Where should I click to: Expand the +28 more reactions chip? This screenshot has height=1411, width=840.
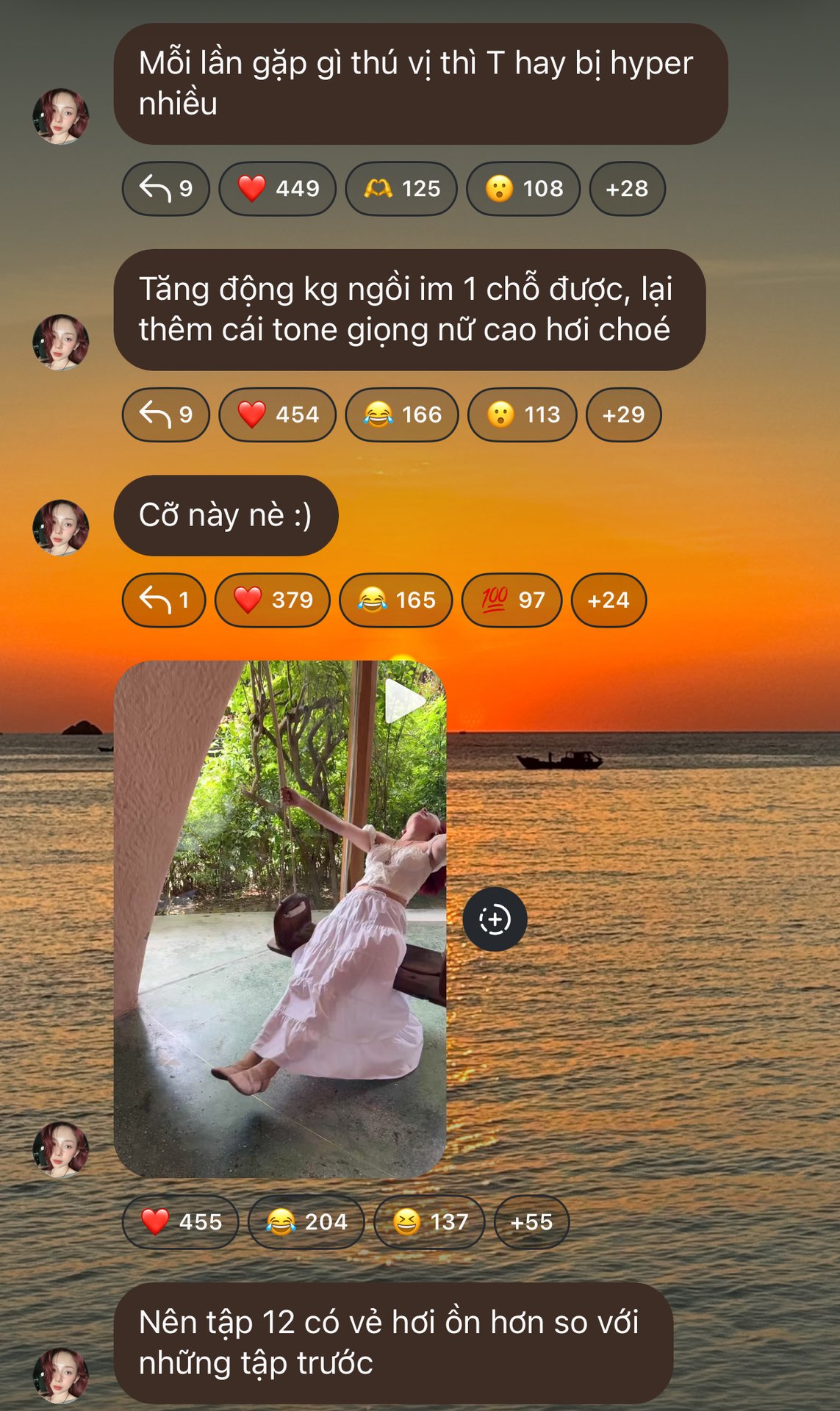pyautogui.click(x=627, y=189)
